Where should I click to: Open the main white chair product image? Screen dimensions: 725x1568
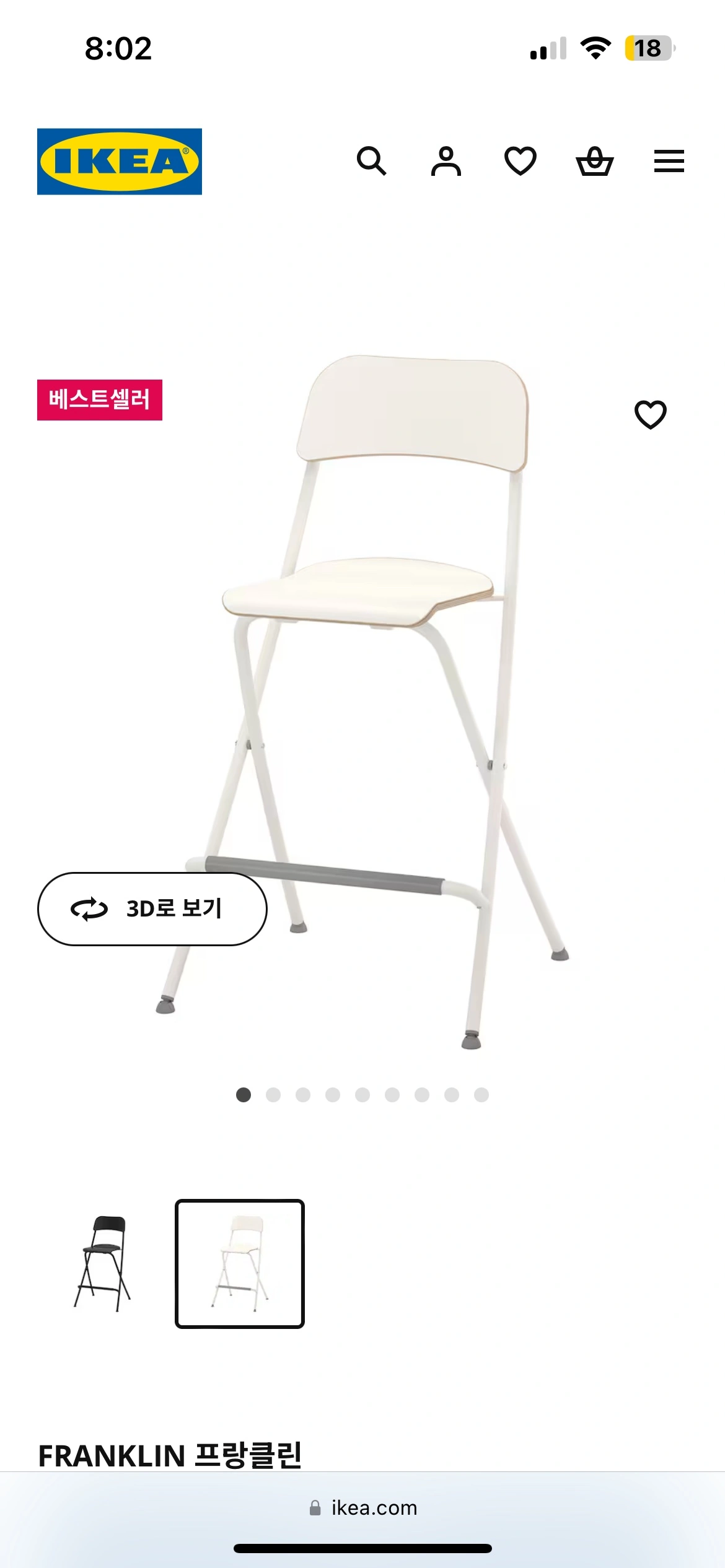[397, 700]
